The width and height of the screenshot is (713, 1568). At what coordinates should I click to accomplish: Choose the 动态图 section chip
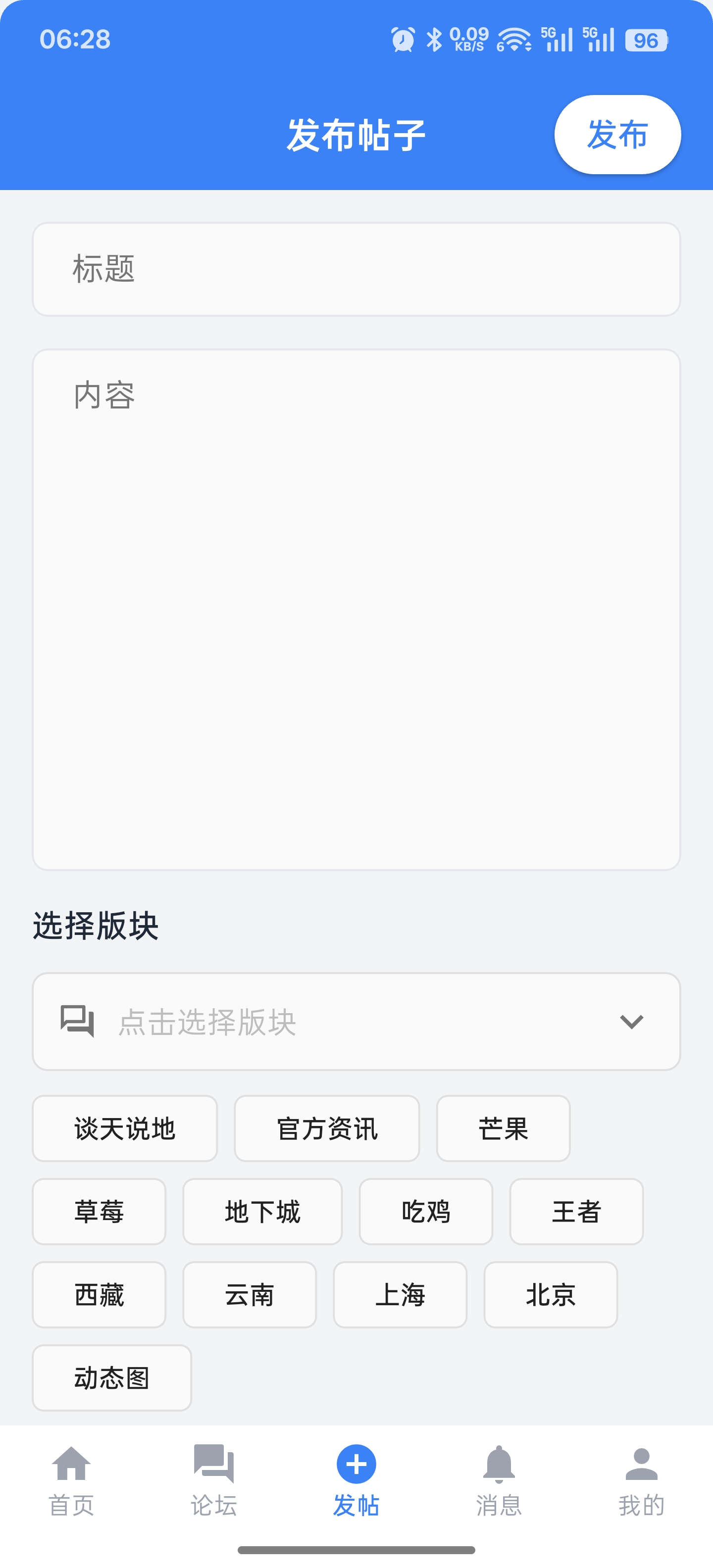[112, 1377]
